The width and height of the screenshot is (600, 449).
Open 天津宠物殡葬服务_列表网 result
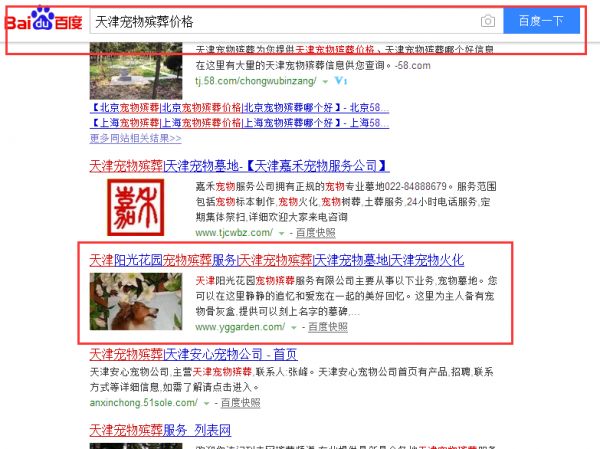(x=160, y=430)
